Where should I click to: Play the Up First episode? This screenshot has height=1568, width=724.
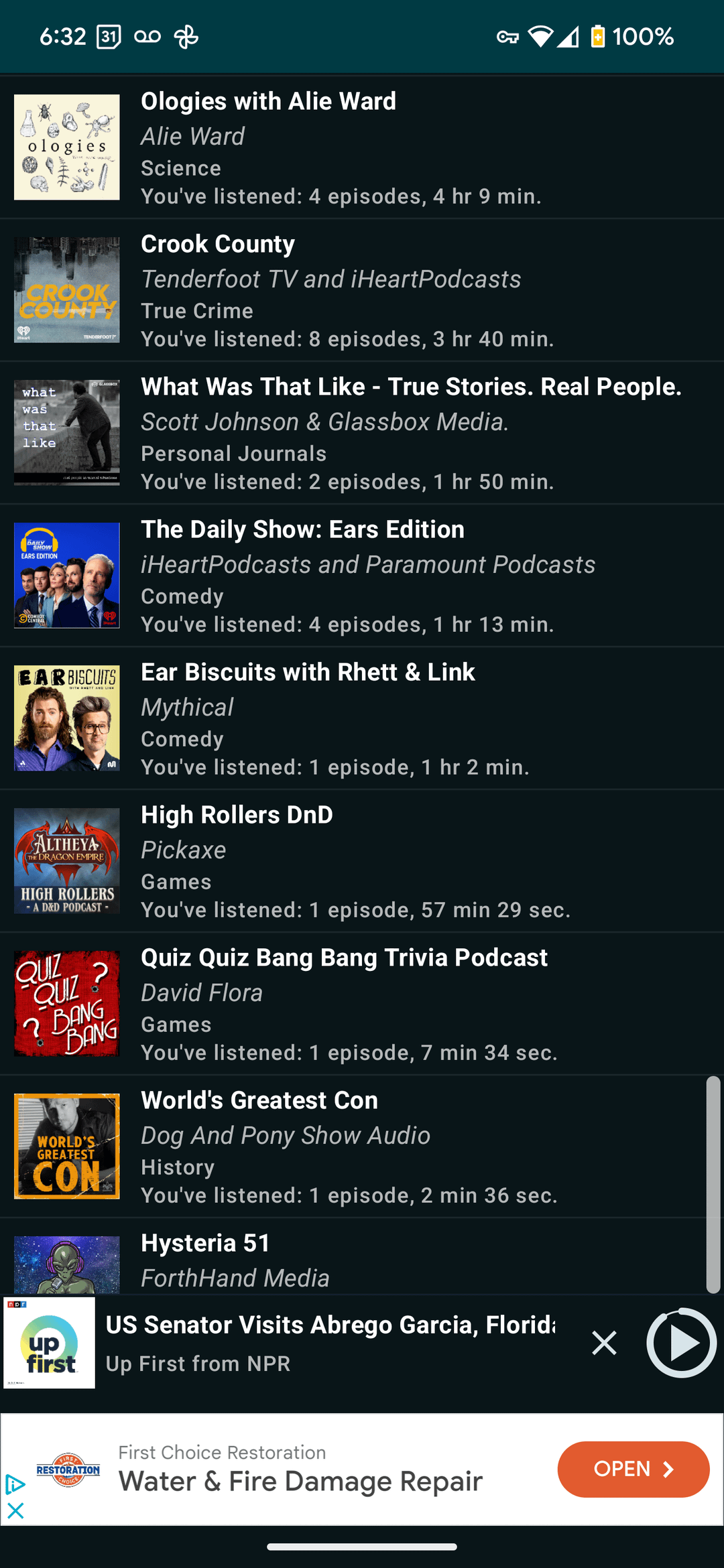tap(681, 1342)
